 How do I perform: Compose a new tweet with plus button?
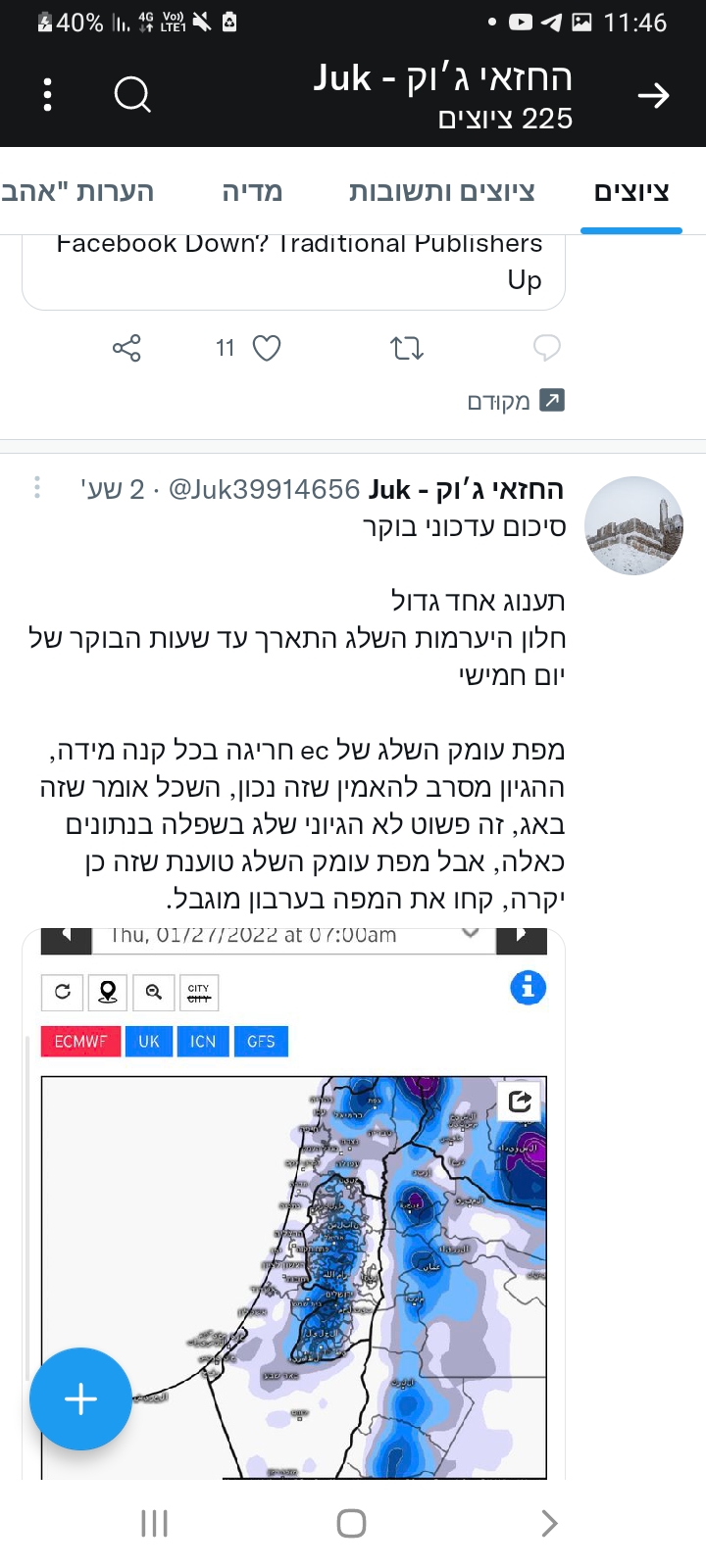pyautogui.click(x=80, y=1398)
